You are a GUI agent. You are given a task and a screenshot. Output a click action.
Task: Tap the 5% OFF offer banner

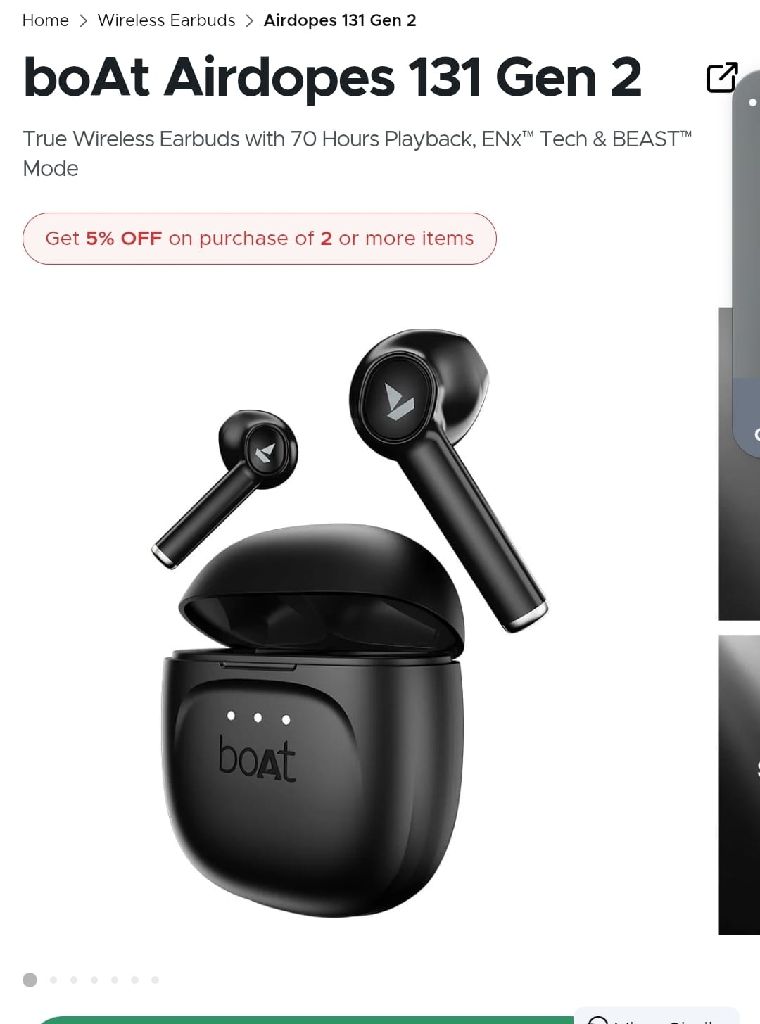(259, 239)
